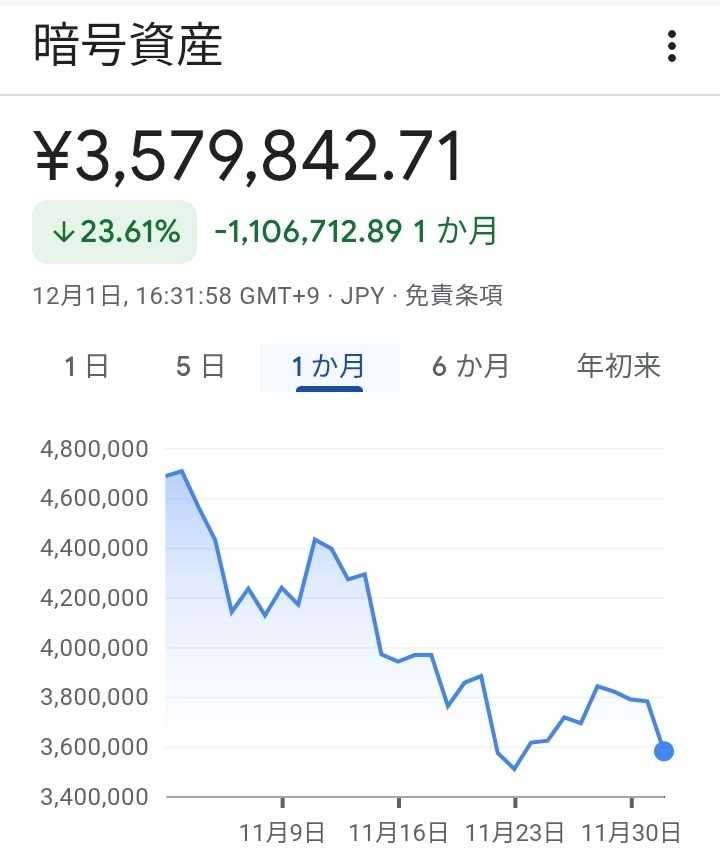Tap the 1か月 range tab
The width and height of the screenshot is (720, 852).
(x=329, y=367)
